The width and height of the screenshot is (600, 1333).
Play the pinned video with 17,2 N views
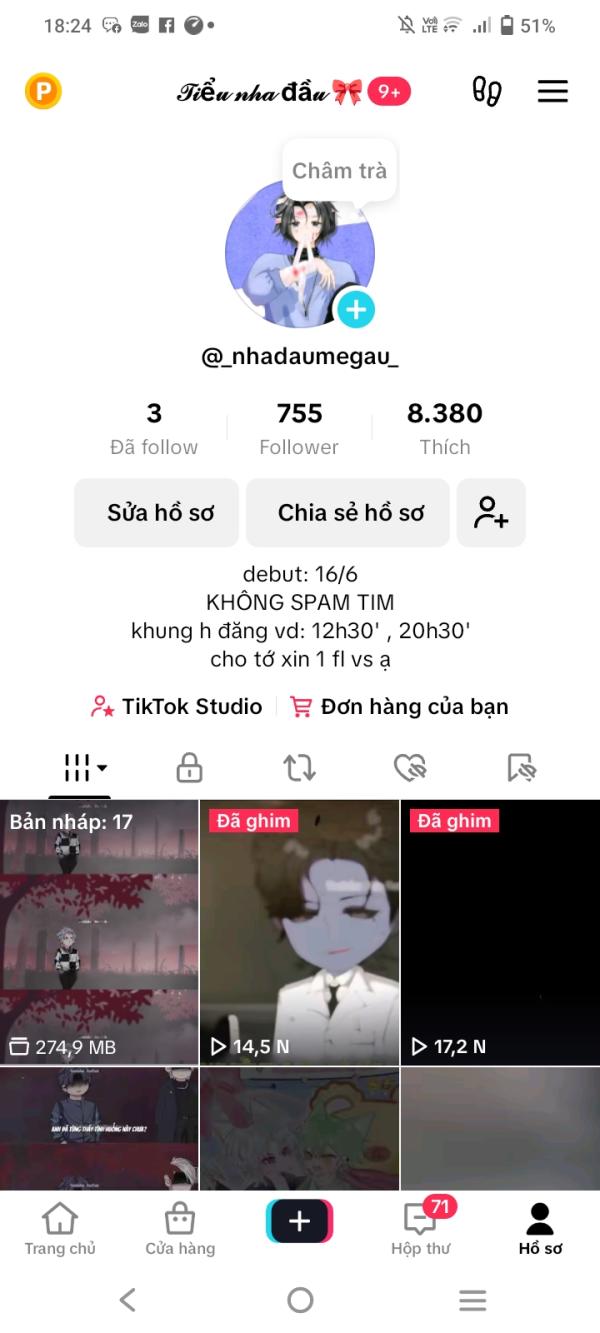[500, 930]
